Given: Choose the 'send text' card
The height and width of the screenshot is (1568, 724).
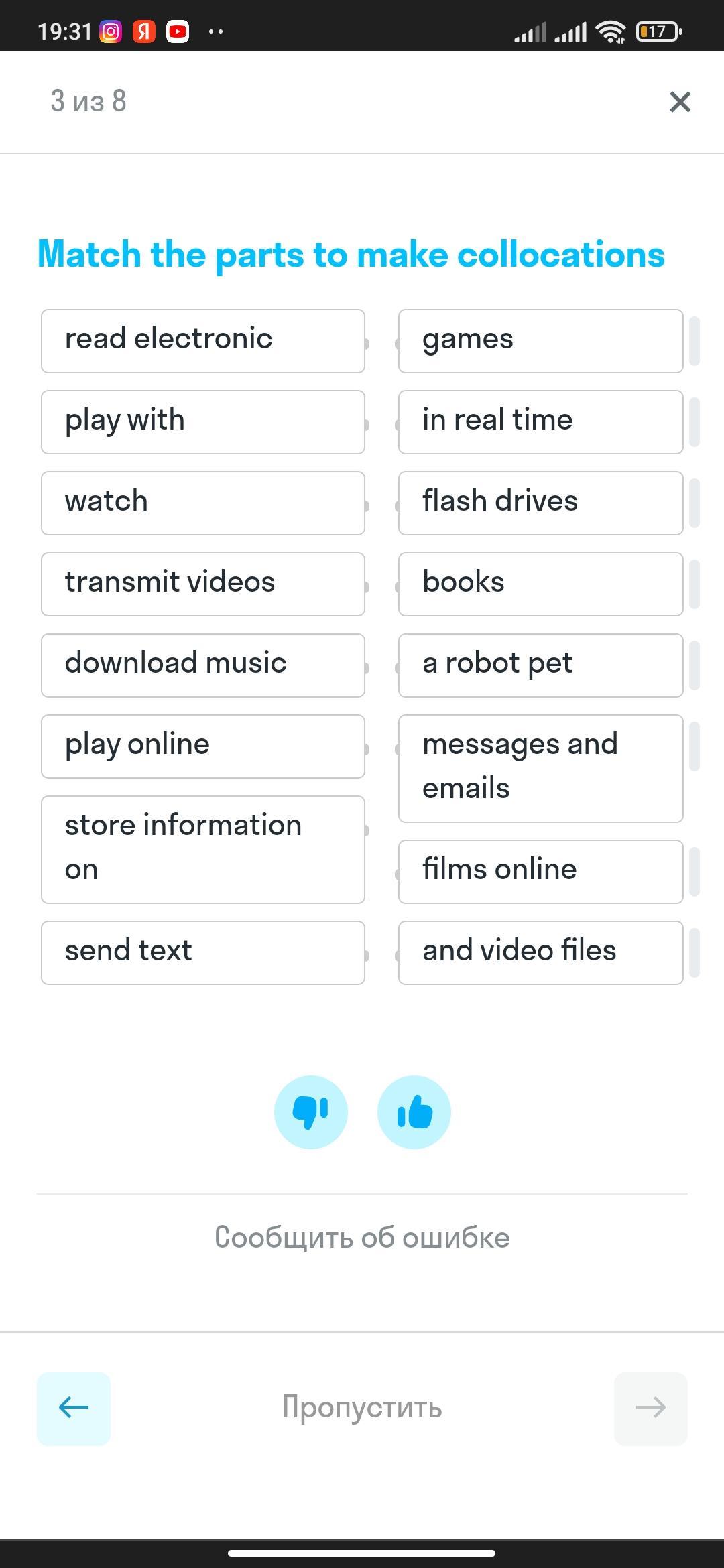Looking at the screenshot, I should tap(202, 952).
